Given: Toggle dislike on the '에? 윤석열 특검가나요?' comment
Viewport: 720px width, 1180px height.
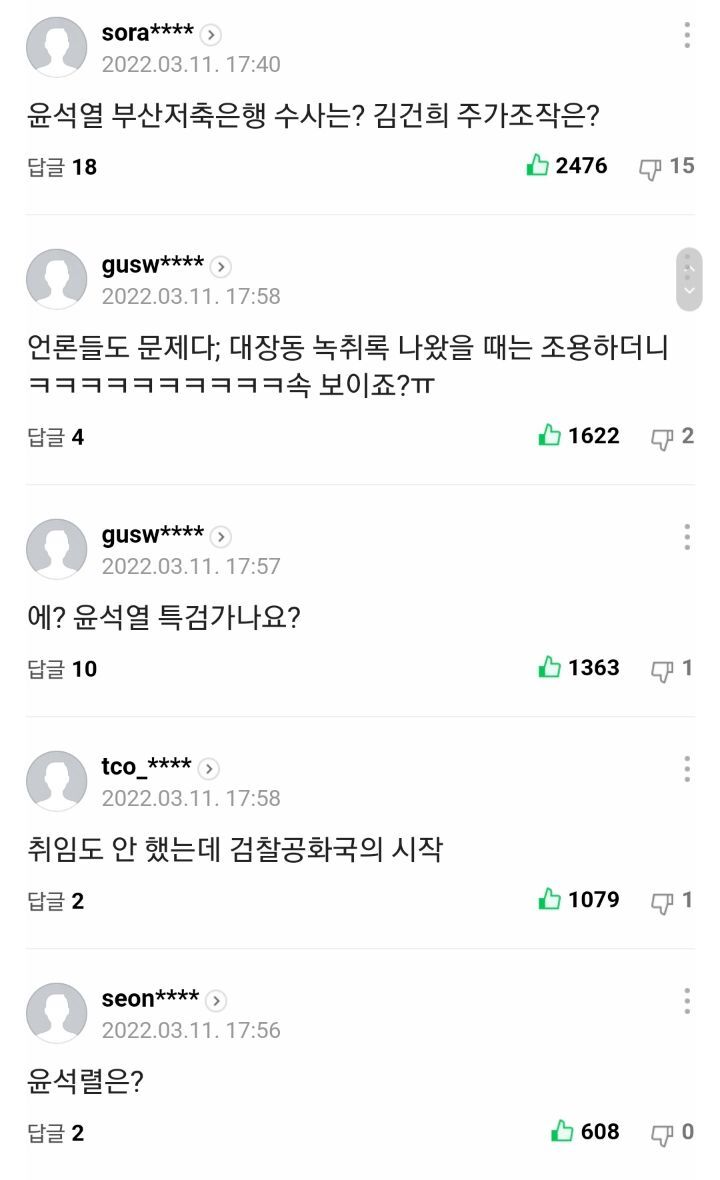Looking at the screenshot, I should 664,668.
